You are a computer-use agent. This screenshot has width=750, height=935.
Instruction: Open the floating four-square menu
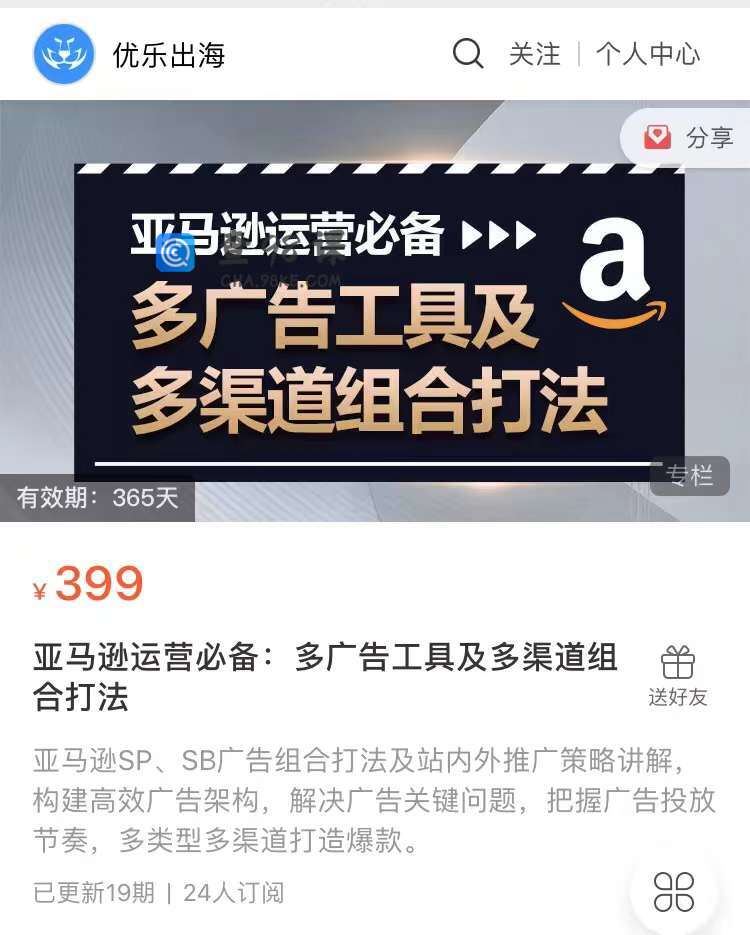click(x=674, y=891)
